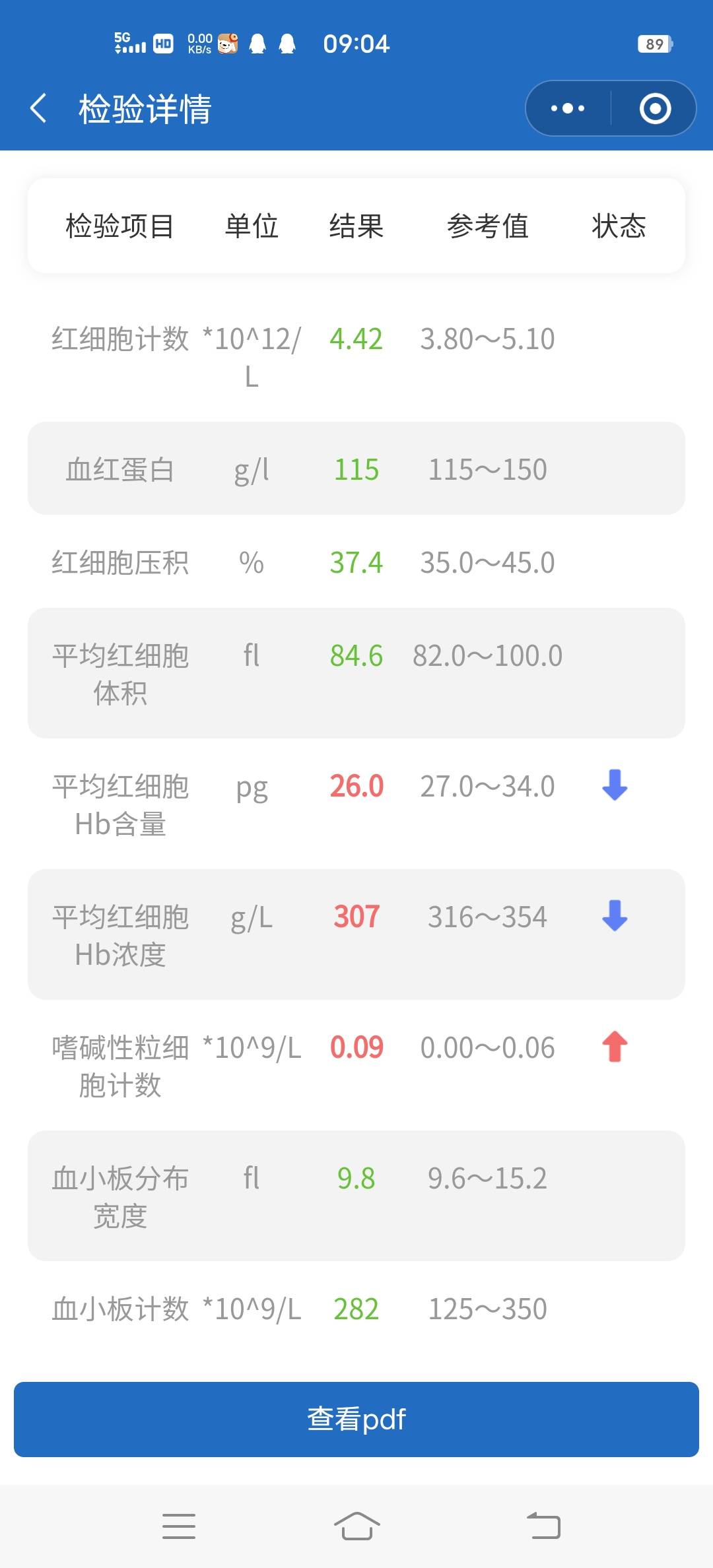This screenshot has height=1568, width=713.
Task: Tap blue down arrow on 平均红细胞Hb浓度 row
Action: [x=614, y=917]
